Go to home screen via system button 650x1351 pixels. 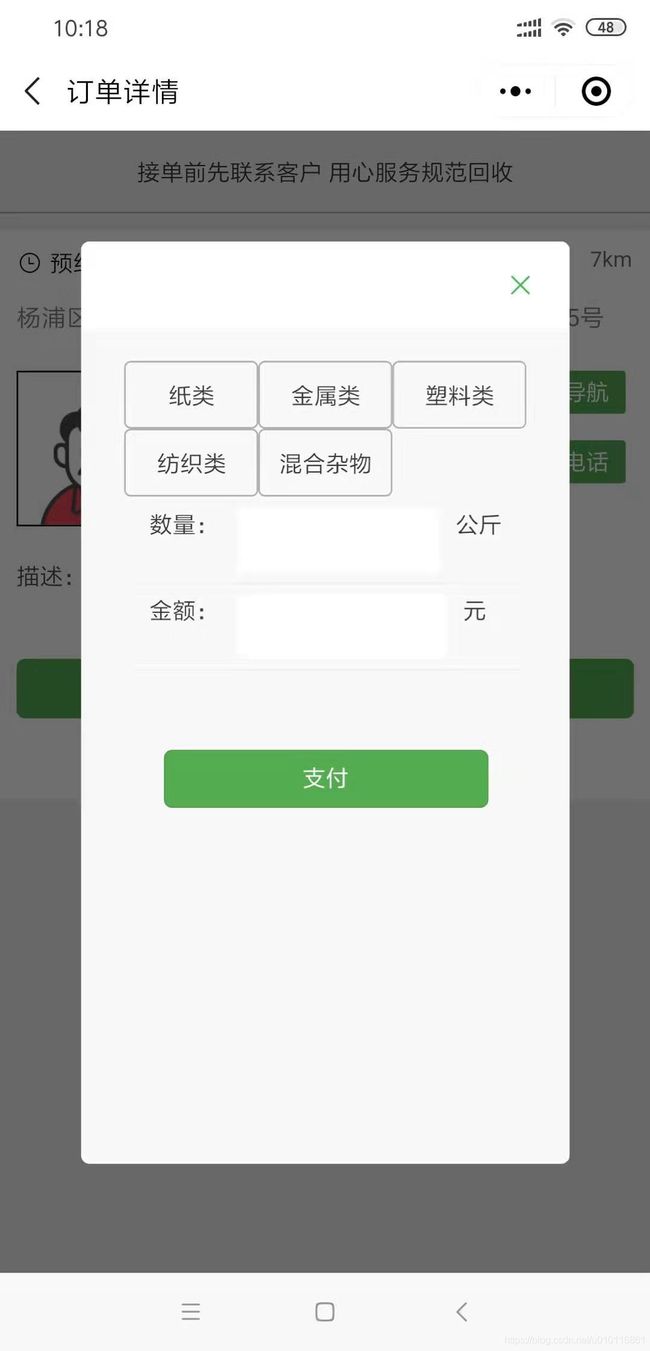pos(325,1312)
